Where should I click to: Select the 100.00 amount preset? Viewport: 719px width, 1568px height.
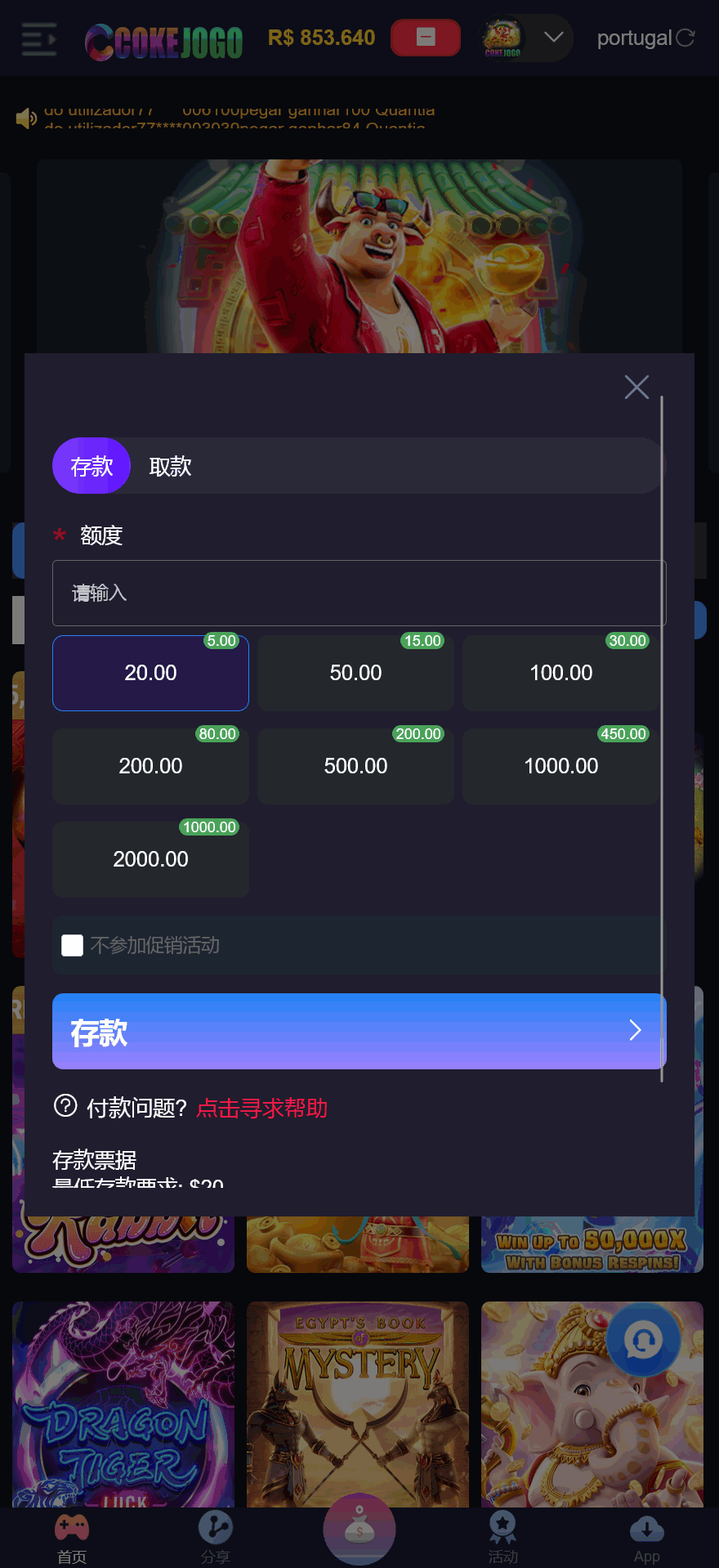(560, 673)
